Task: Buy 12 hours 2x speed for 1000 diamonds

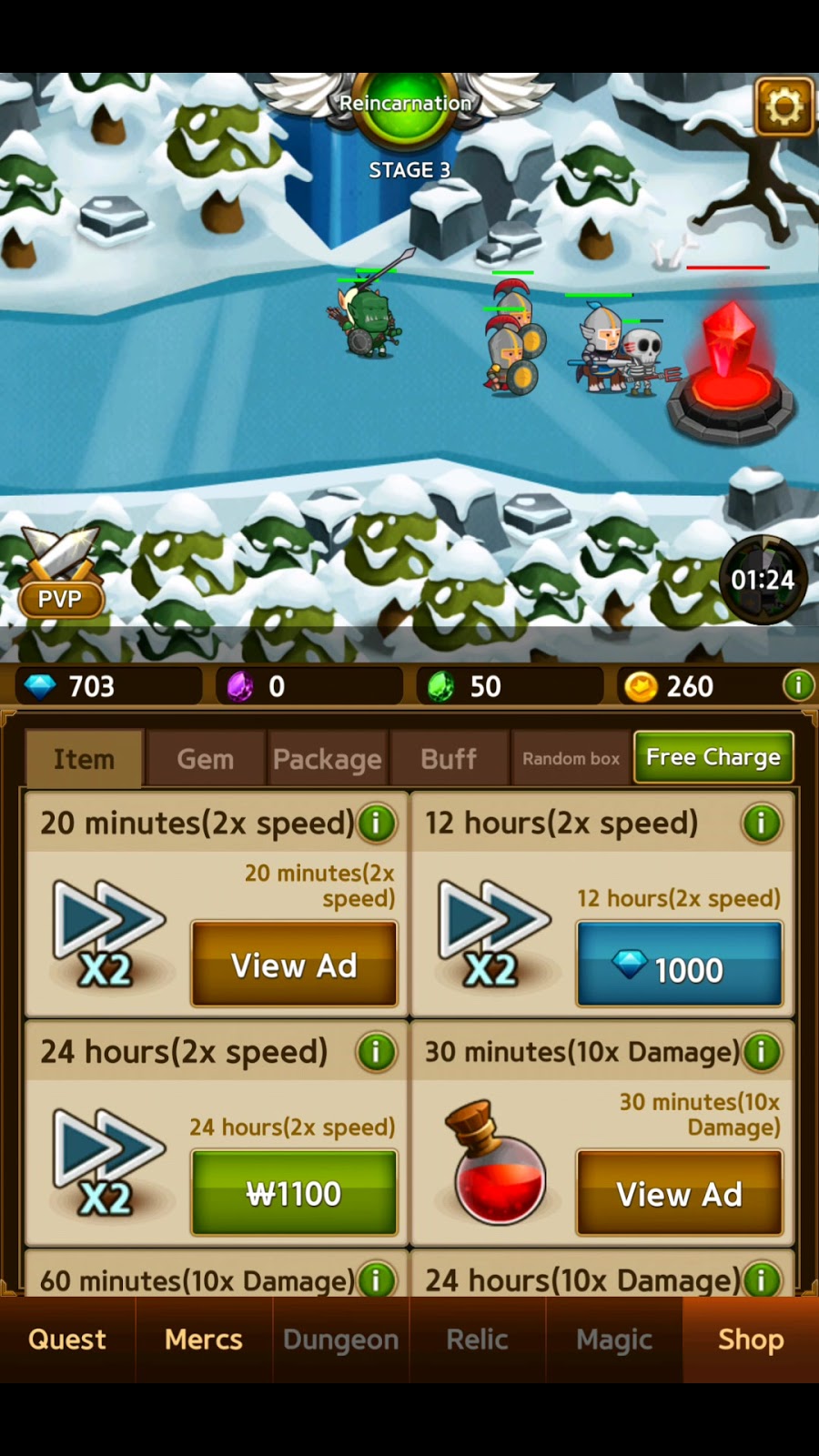Action: (x=679, y=965)
